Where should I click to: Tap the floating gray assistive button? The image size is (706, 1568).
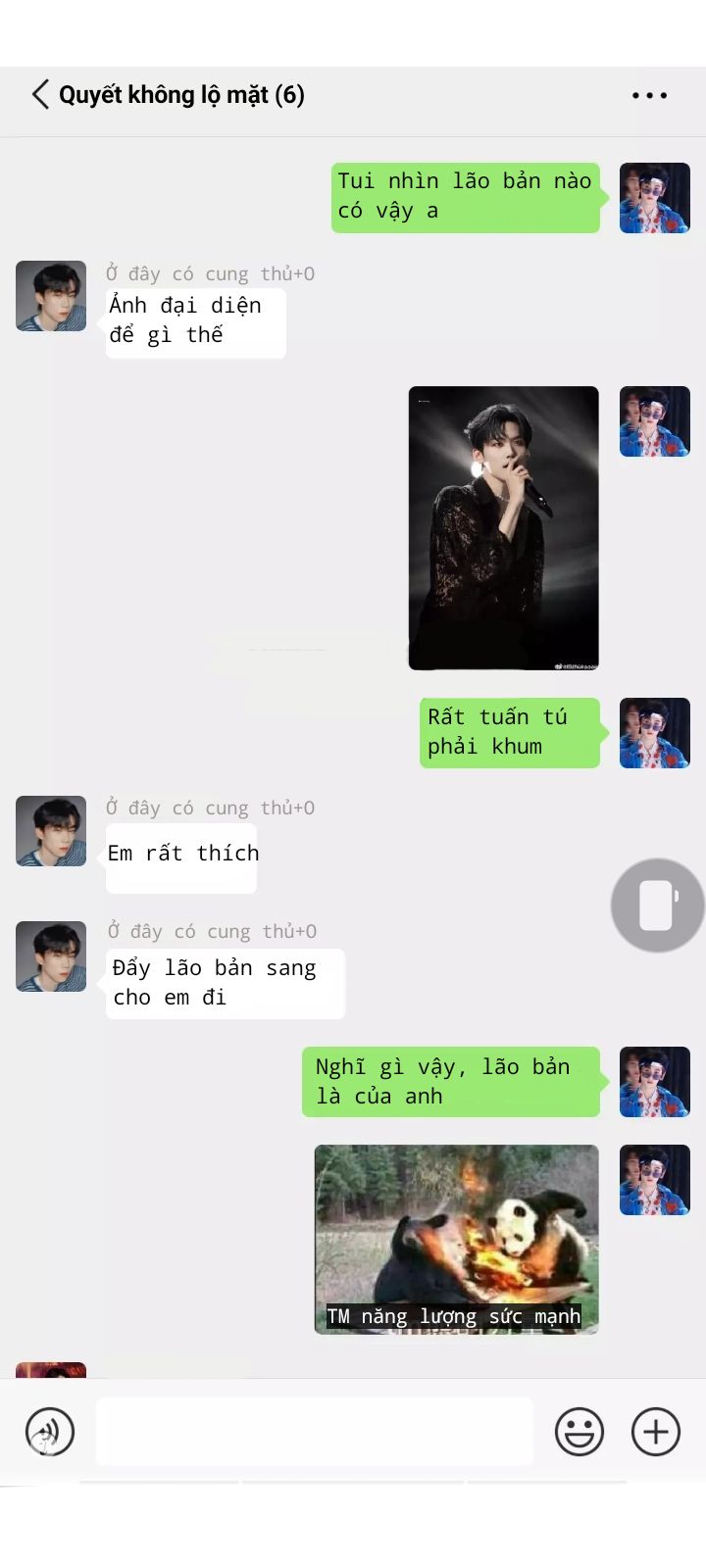pos(657,906)
